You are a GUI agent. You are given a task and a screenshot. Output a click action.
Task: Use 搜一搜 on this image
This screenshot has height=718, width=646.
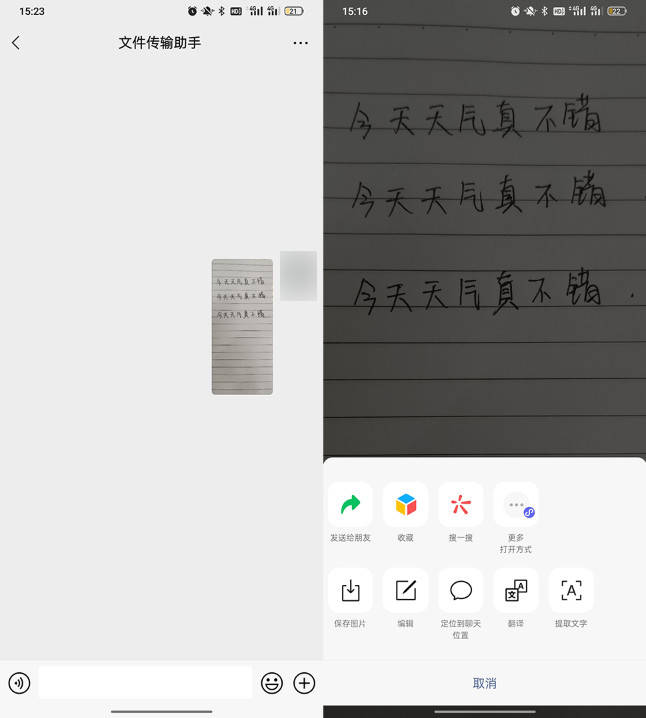(460, 505)
